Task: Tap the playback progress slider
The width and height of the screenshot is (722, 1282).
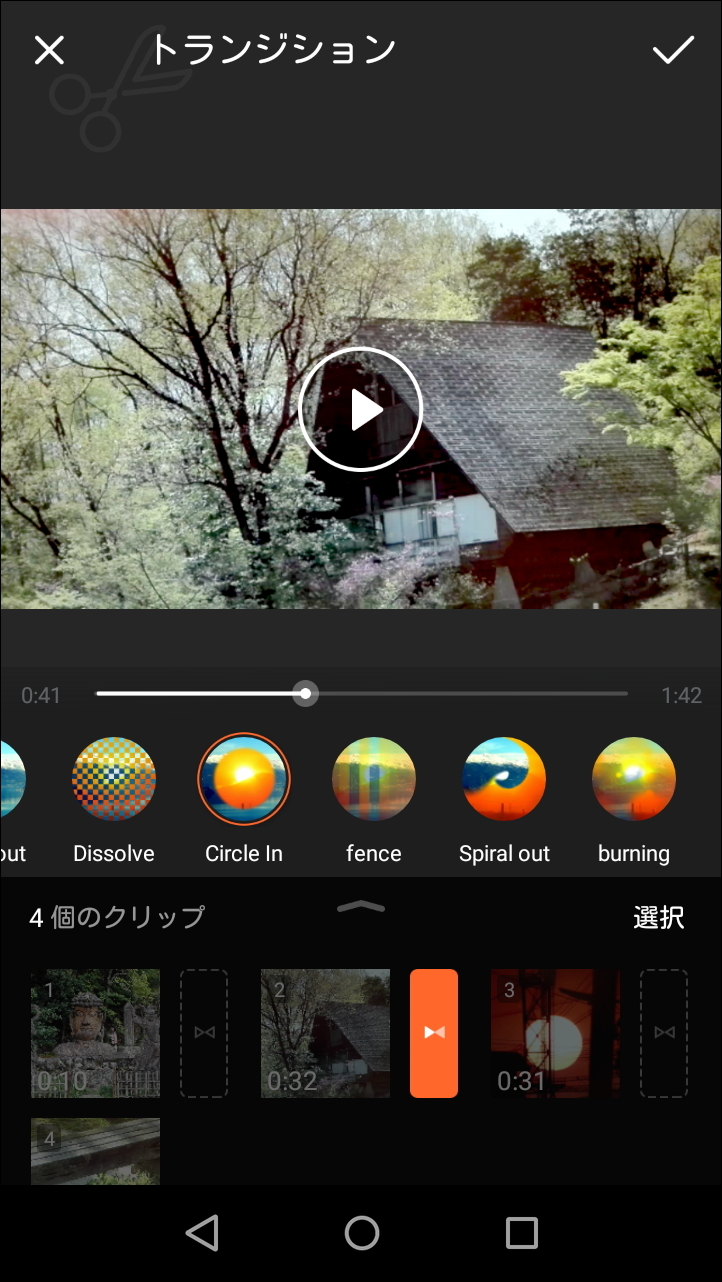Action: pos(306,694)
